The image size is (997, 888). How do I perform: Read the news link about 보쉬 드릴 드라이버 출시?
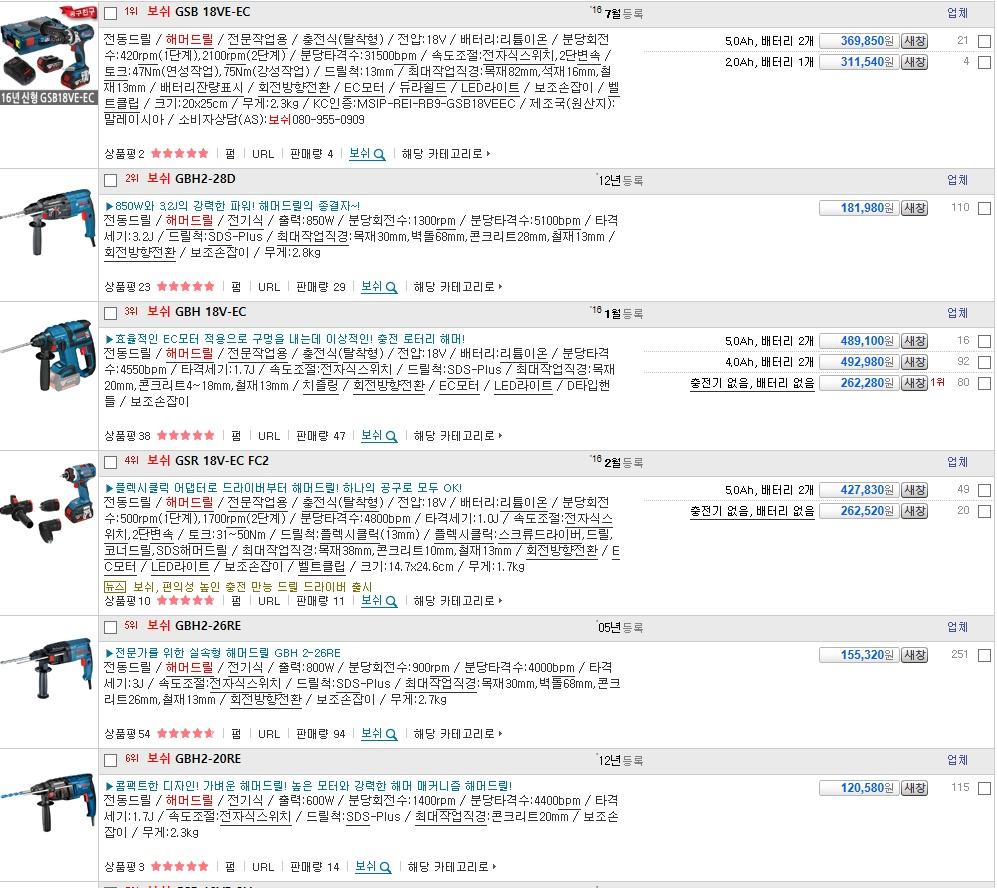252,587
